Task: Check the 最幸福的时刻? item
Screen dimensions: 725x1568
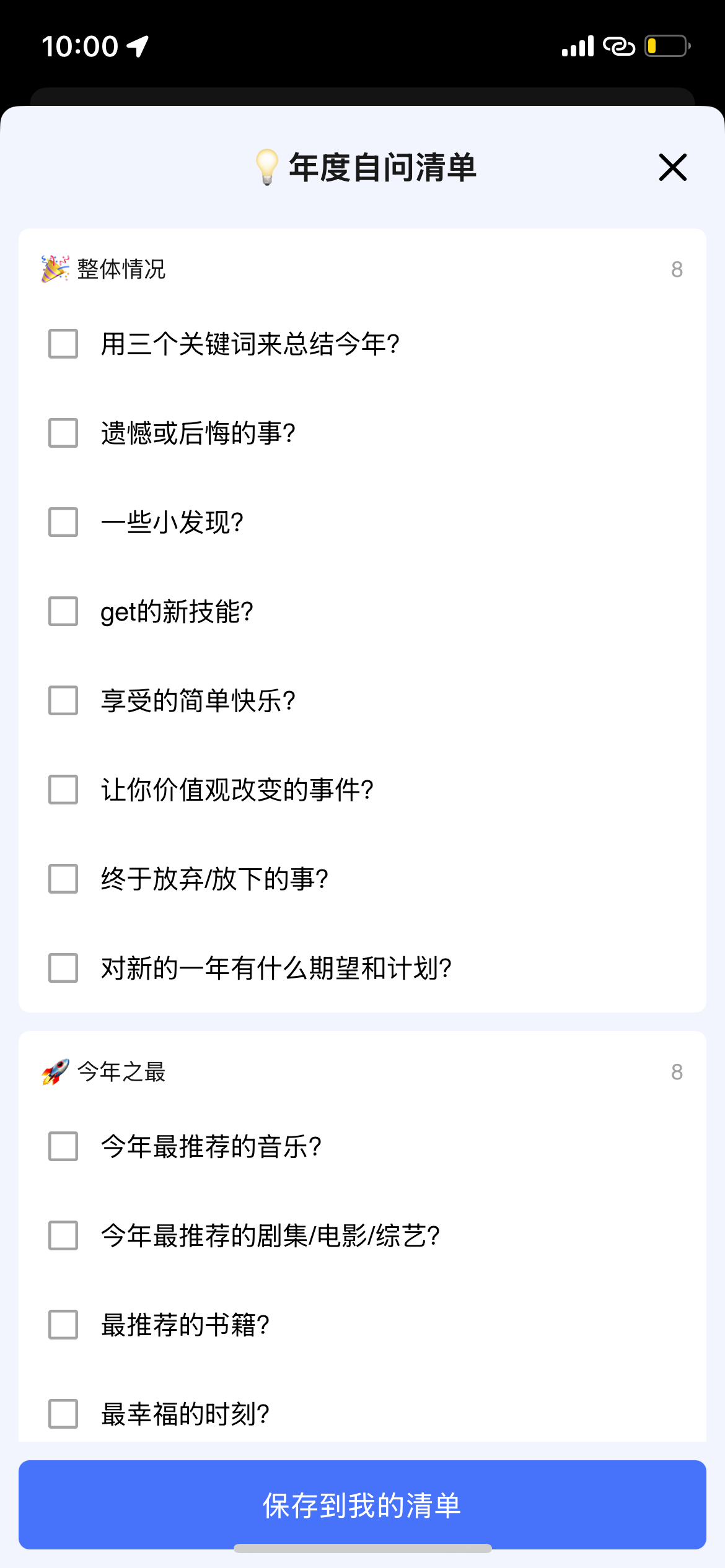Action: point(63,1414)
